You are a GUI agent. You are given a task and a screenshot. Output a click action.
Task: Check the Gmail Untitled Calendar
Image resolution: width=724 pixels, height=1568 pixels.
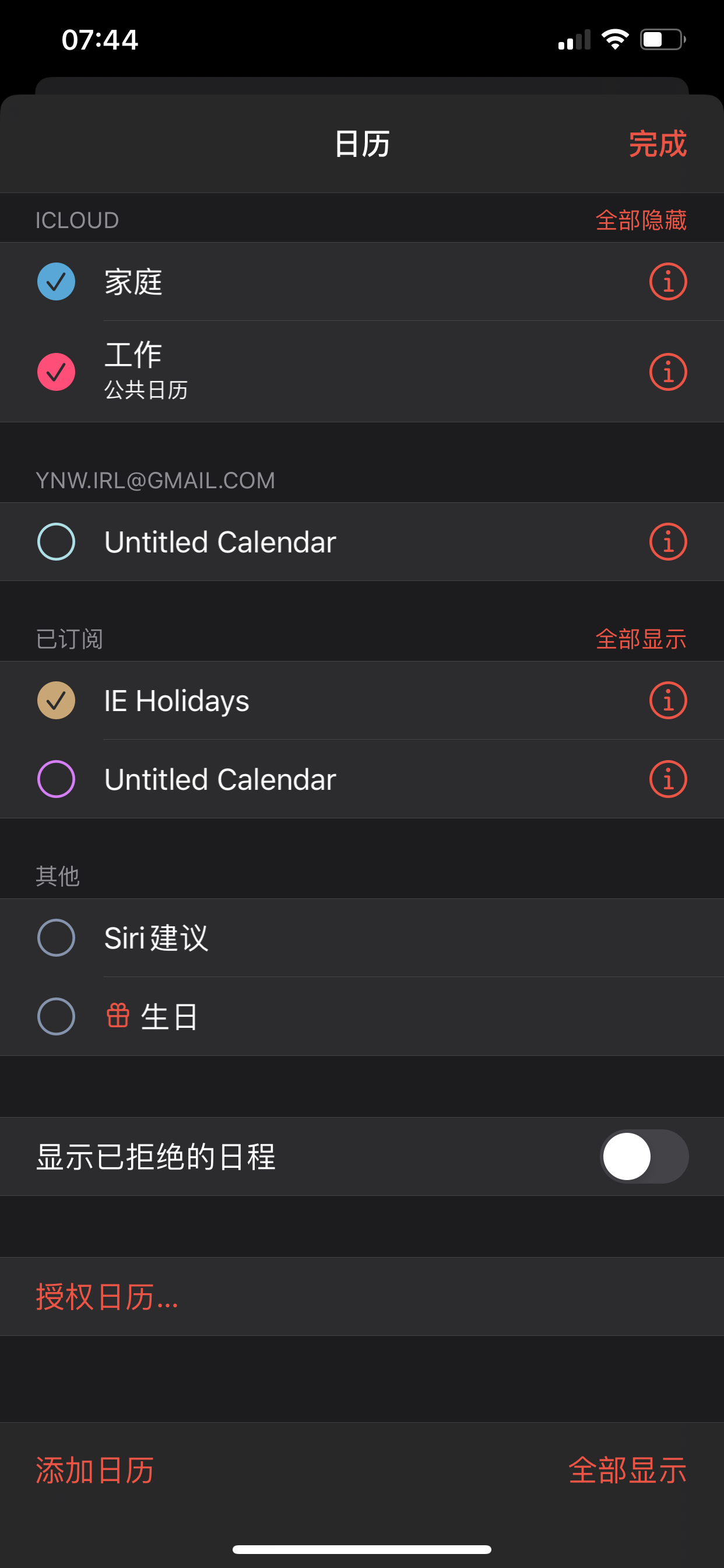(56, 542)
